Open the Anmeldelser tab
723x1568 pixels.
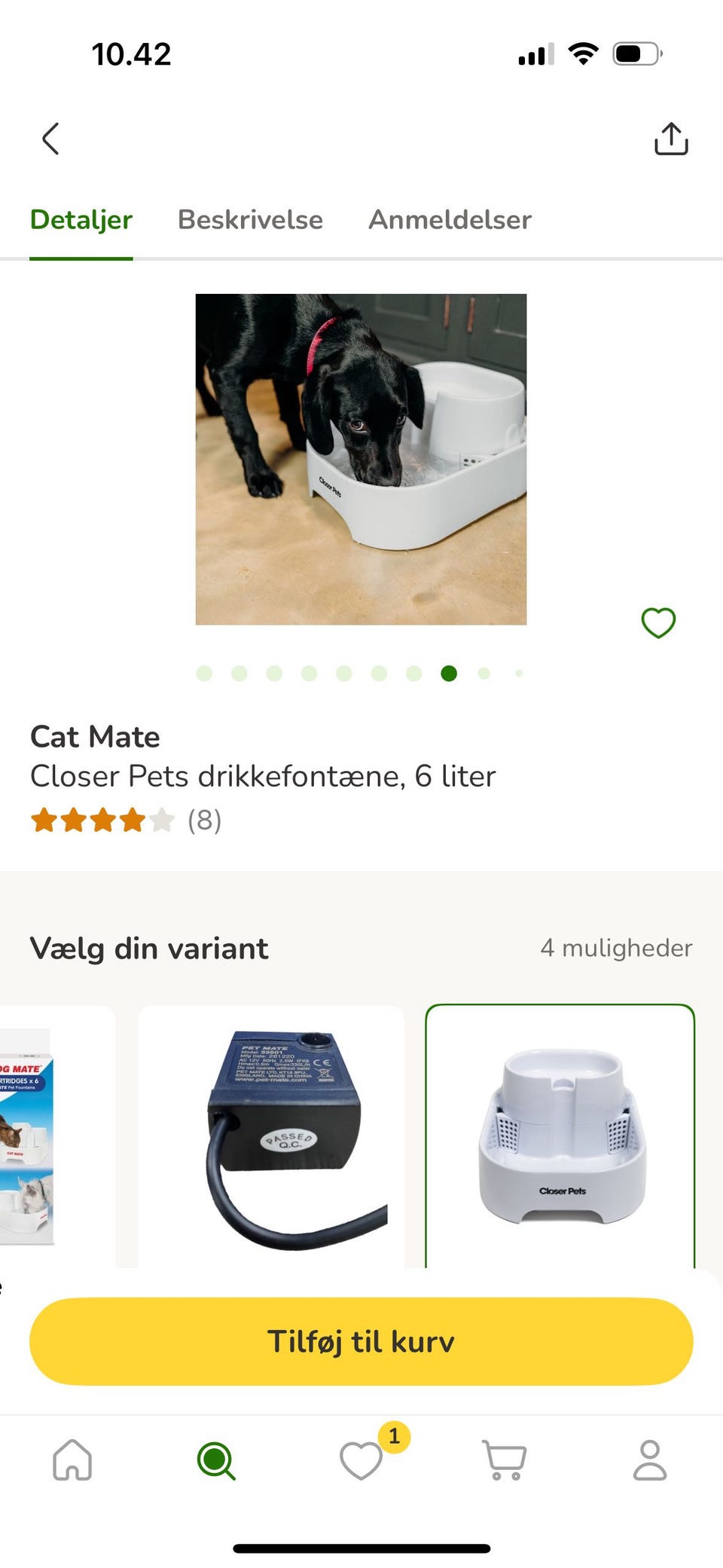pos(449,220)
